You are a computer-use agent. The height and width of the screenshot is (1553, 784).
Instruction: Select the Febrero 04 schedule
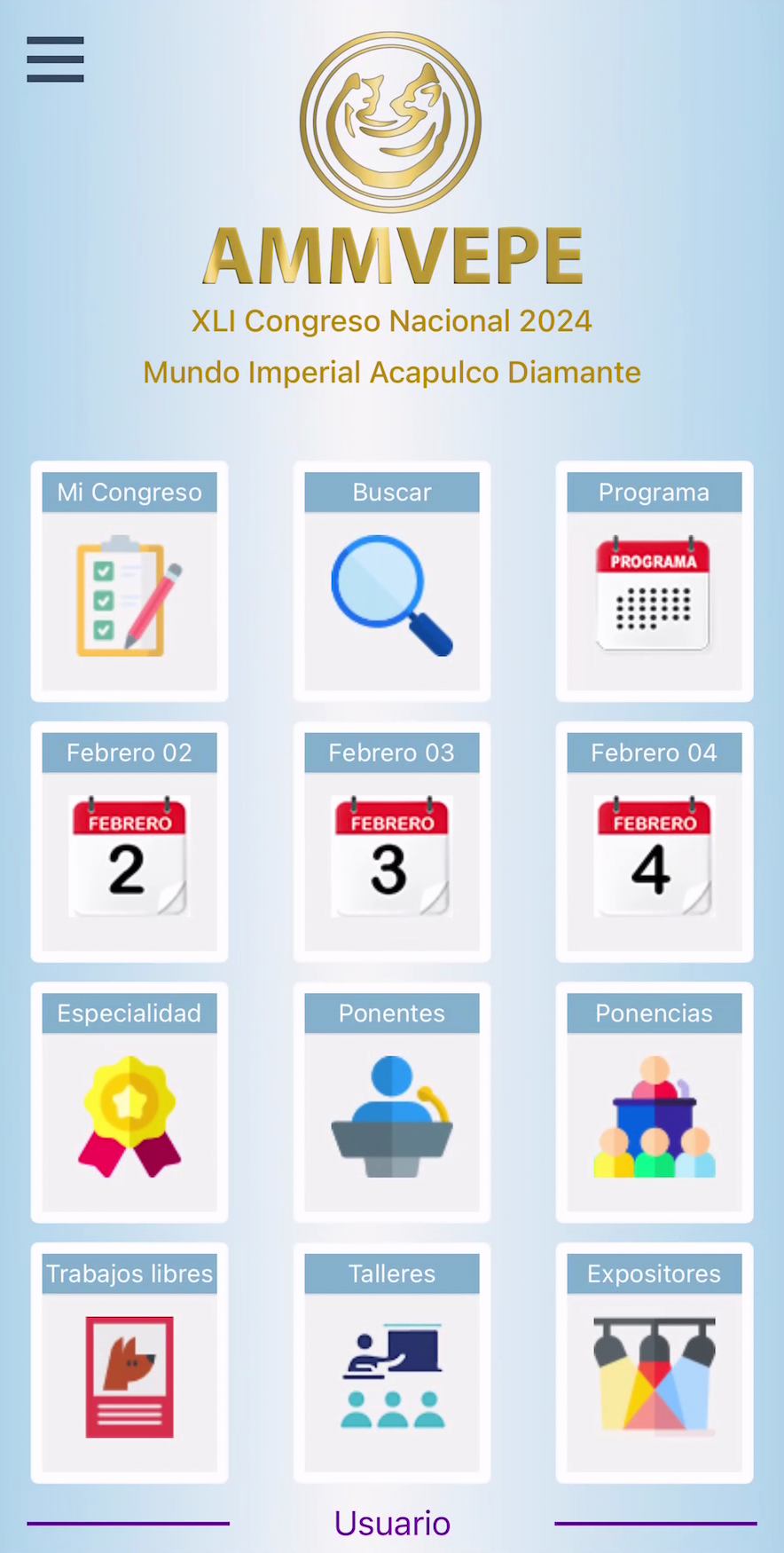654,843
